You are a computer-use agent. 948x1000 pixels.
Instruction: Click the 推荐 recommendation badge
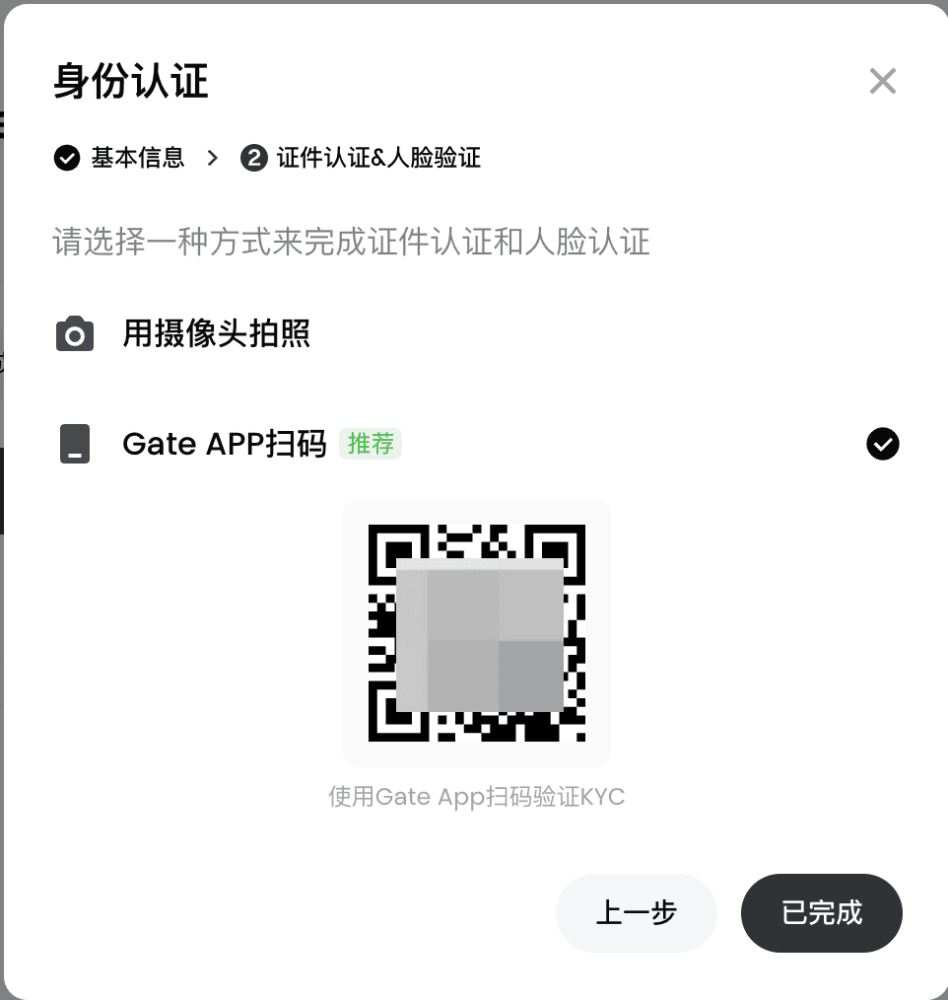pos(371,444)
